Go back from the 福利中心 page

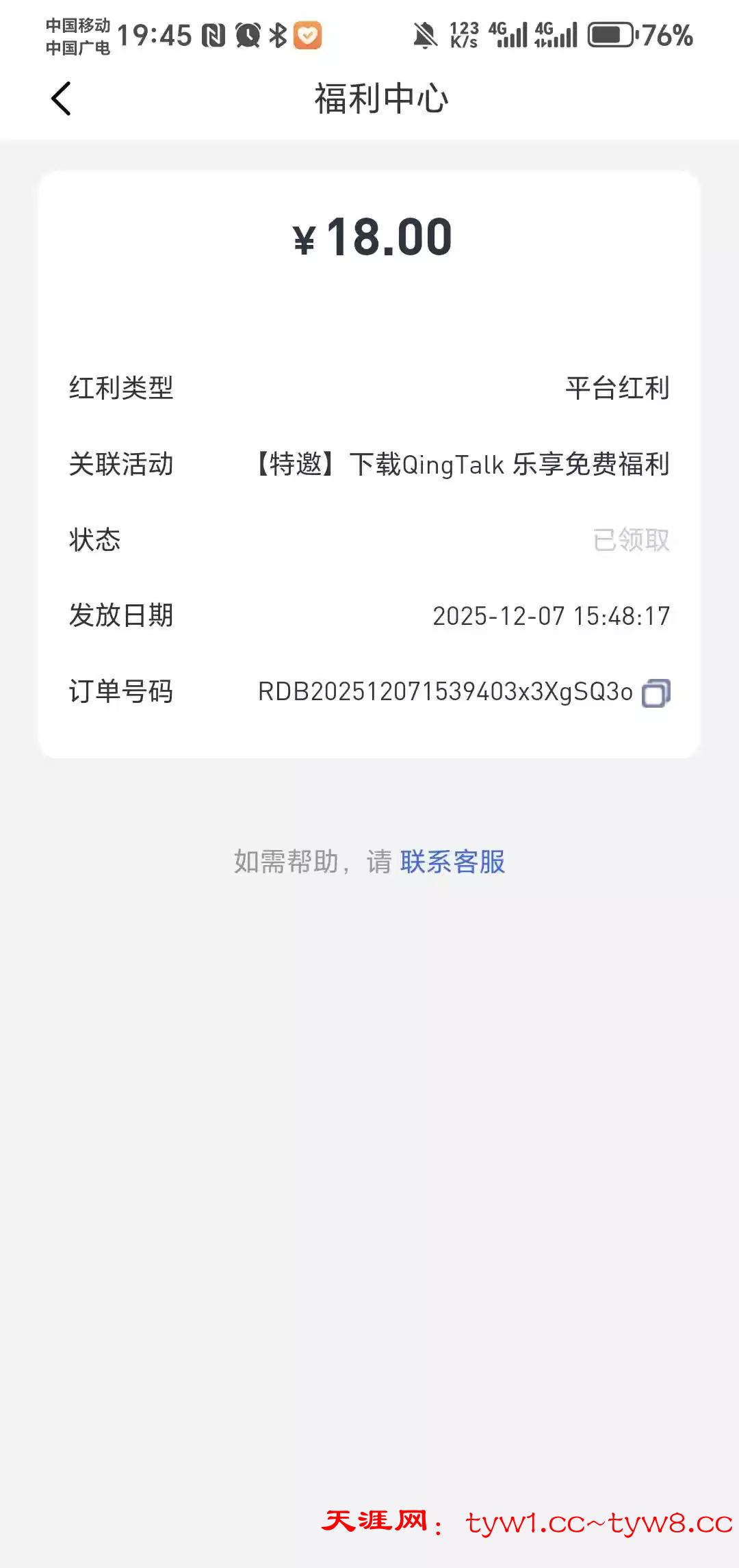coord(62,99)
